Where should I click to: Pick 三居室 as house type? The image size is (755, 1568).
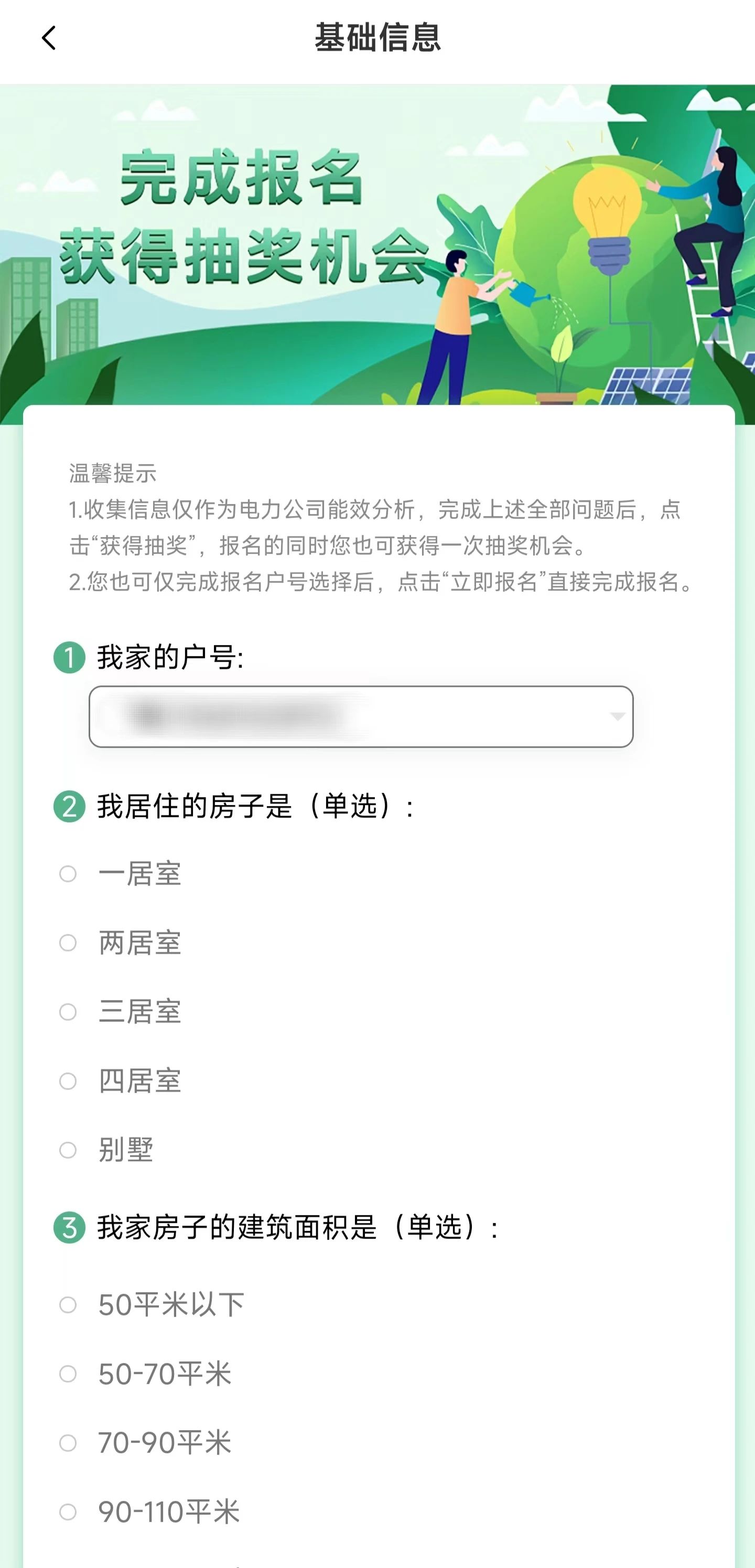pyautogui.click(x=68, y=1012)
